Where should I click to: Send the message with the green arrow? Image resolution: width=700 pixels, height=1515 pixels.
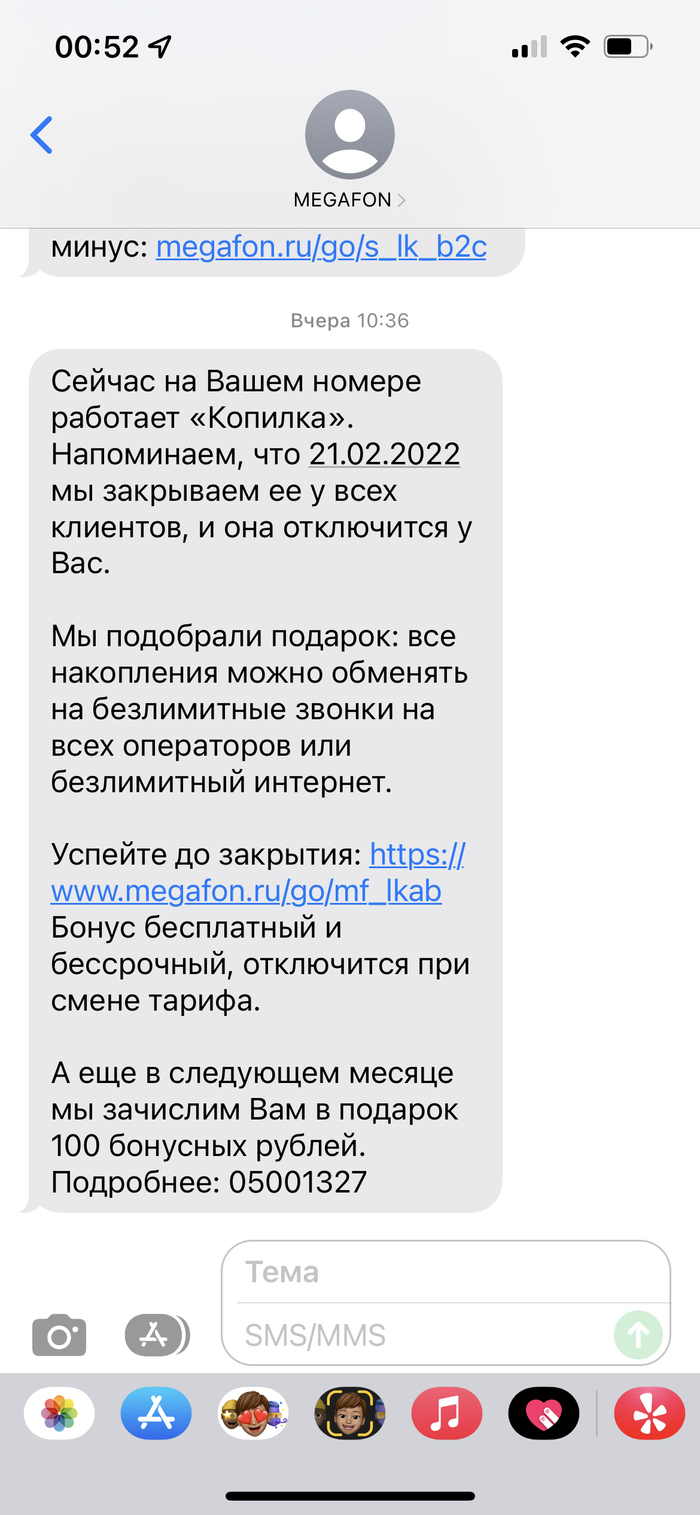(638, 1334)
